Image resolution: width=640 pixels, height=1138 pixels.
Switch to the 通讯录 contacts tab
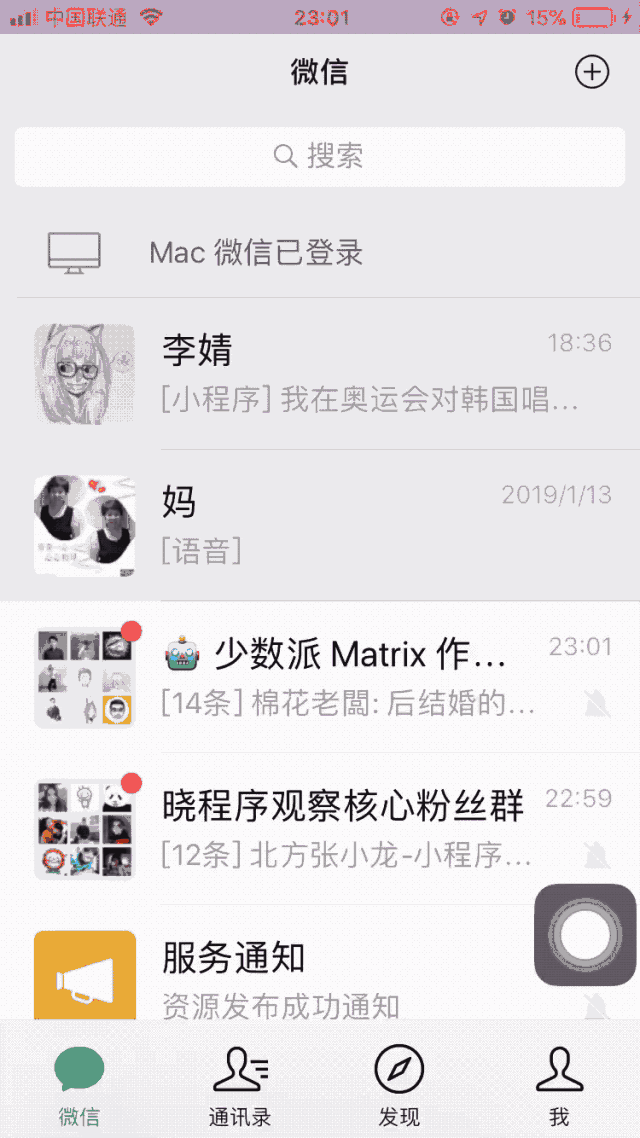tap(240, 1086)
